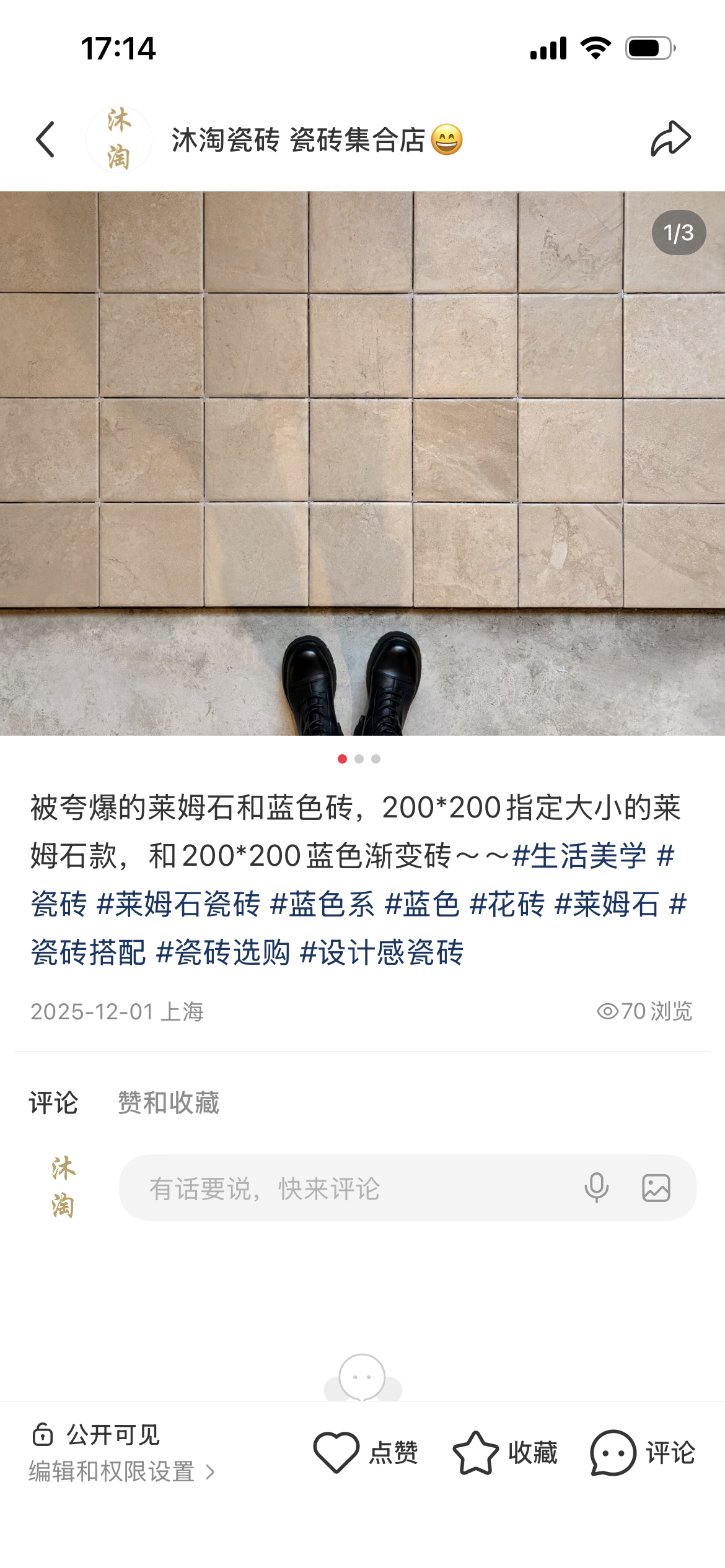Select the 评论 tab above the comment box
This screenshot has width=725, height=1568.
coord(53,1103)
